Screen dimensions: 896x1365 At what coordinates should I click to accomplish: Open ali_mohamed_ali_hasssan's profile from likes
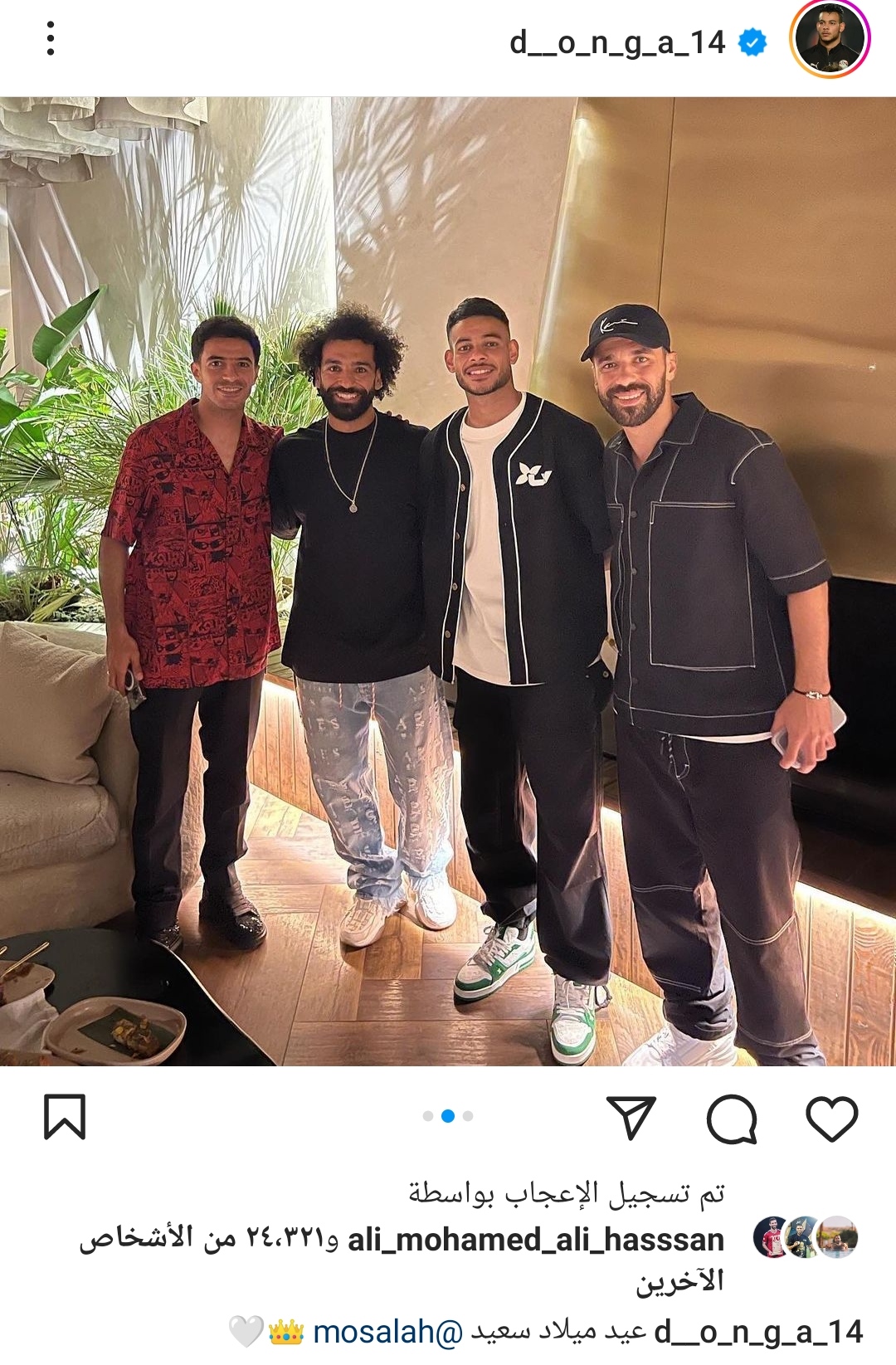click(535, 1240)
